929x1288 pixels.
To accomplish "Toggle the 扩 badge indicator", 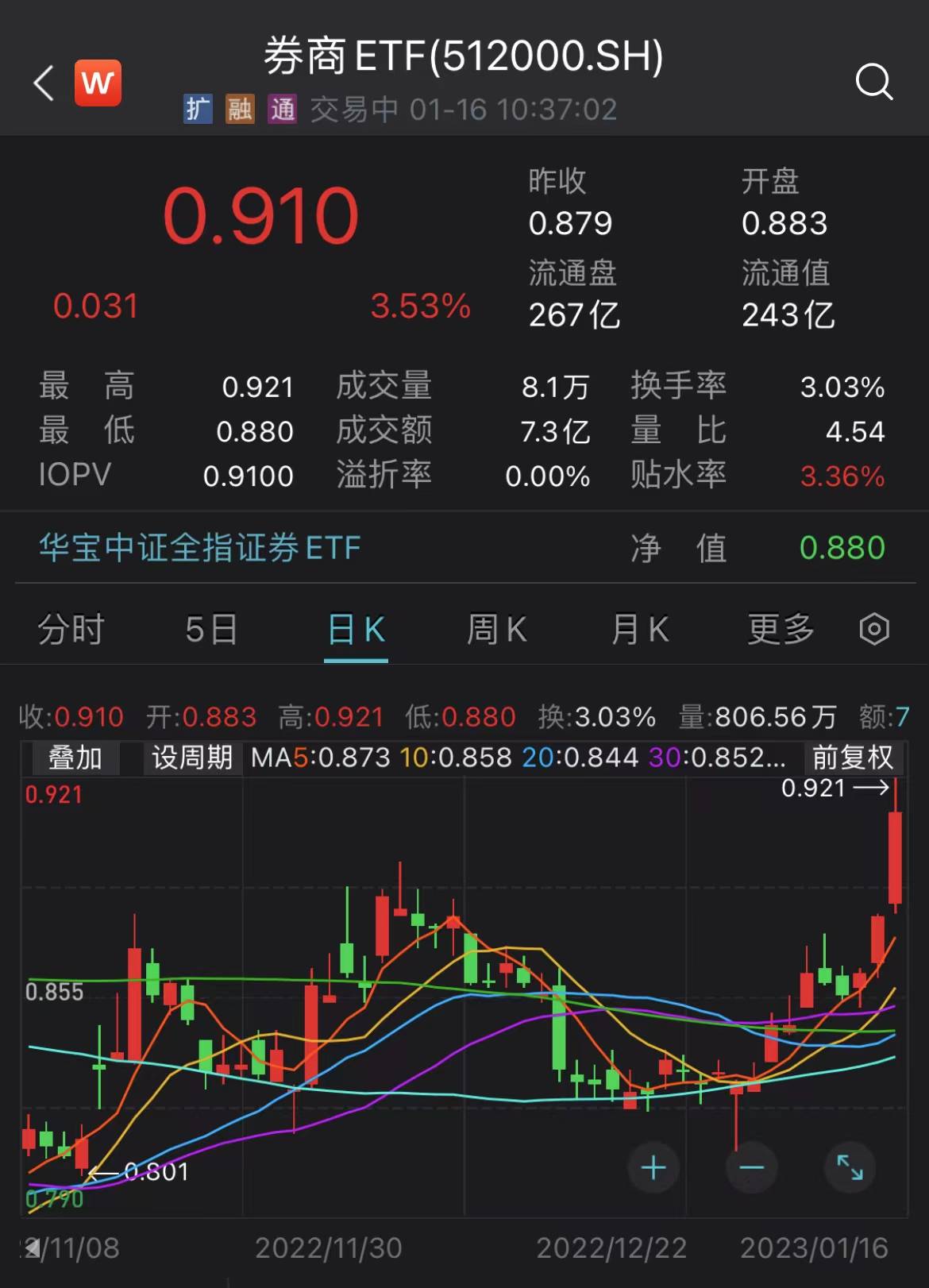I will click(x=199, y=108).
